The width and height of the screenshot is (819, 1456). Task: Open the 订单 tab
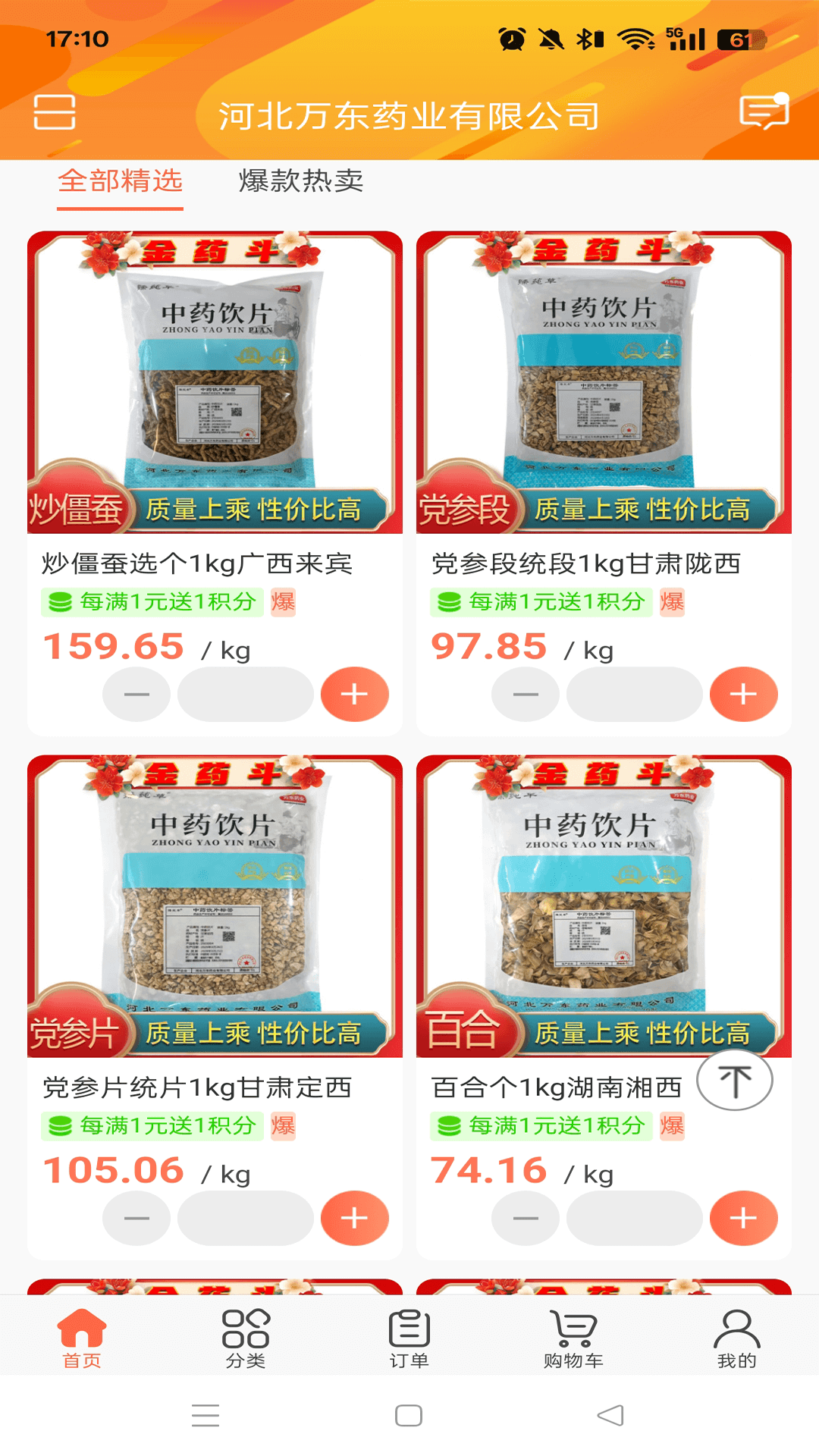coord(409,1339)
